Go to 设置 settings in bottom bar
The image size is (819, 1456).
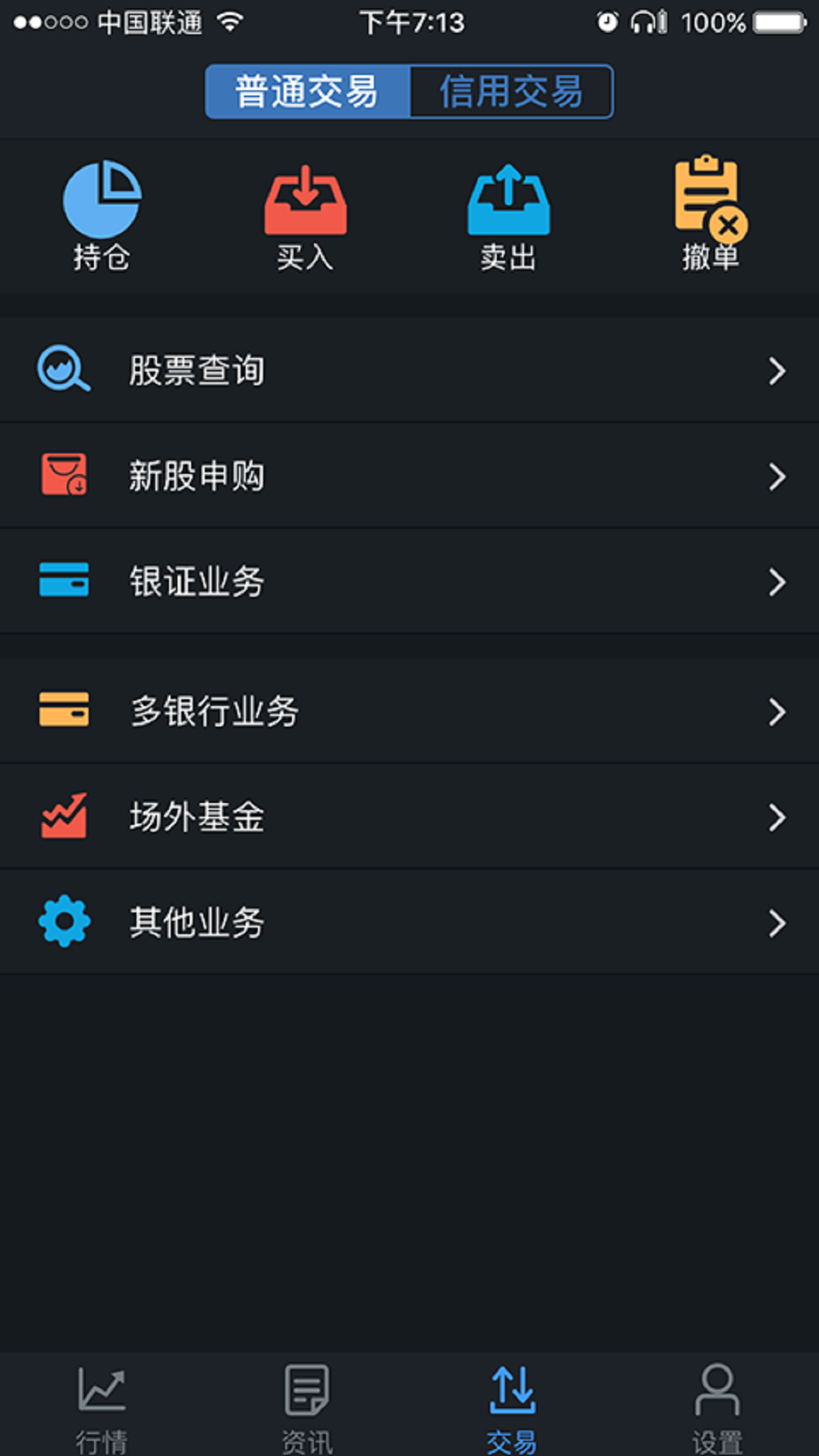(x=717, y=1403)
